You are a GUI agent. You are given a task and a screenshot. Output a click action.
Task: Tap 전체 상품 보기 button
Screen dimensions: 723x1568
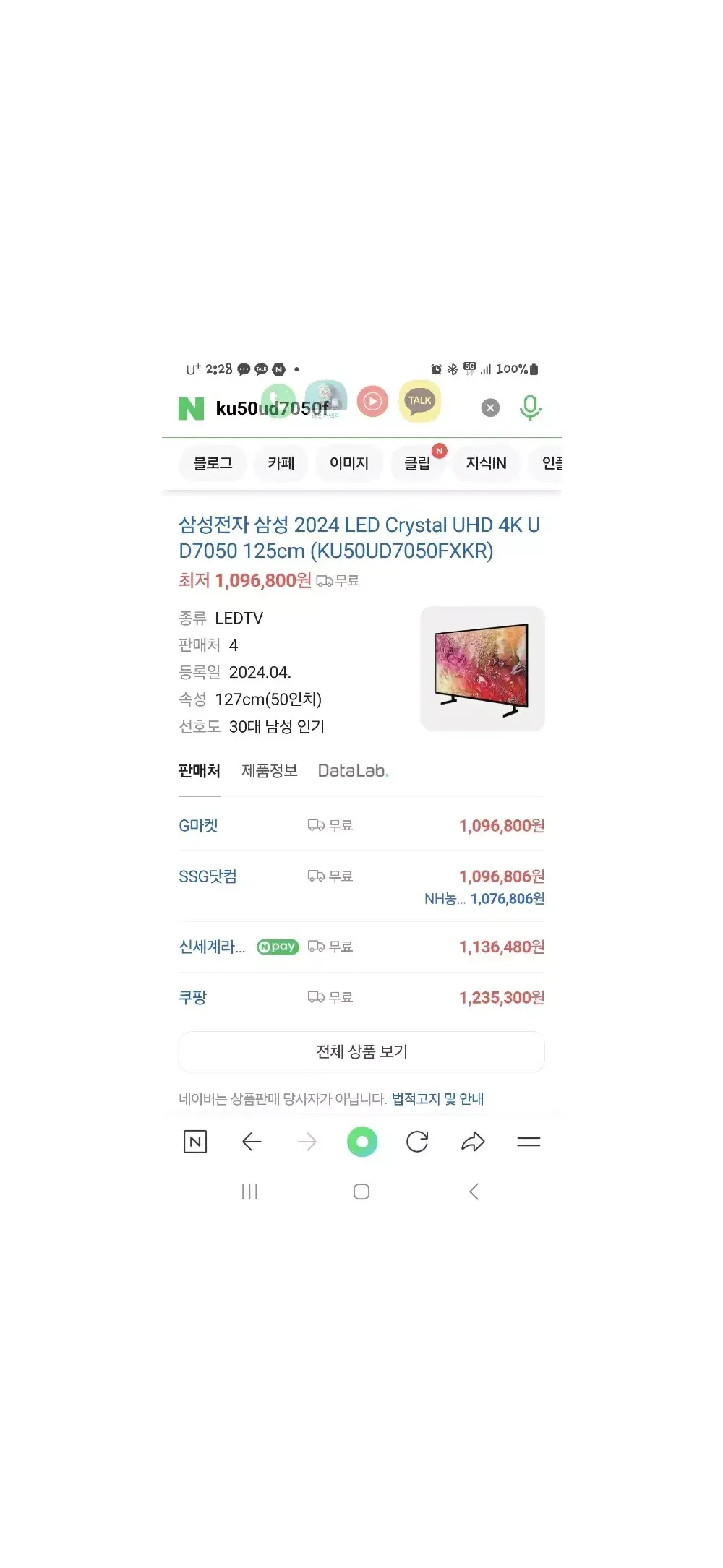click(361, 1052)
